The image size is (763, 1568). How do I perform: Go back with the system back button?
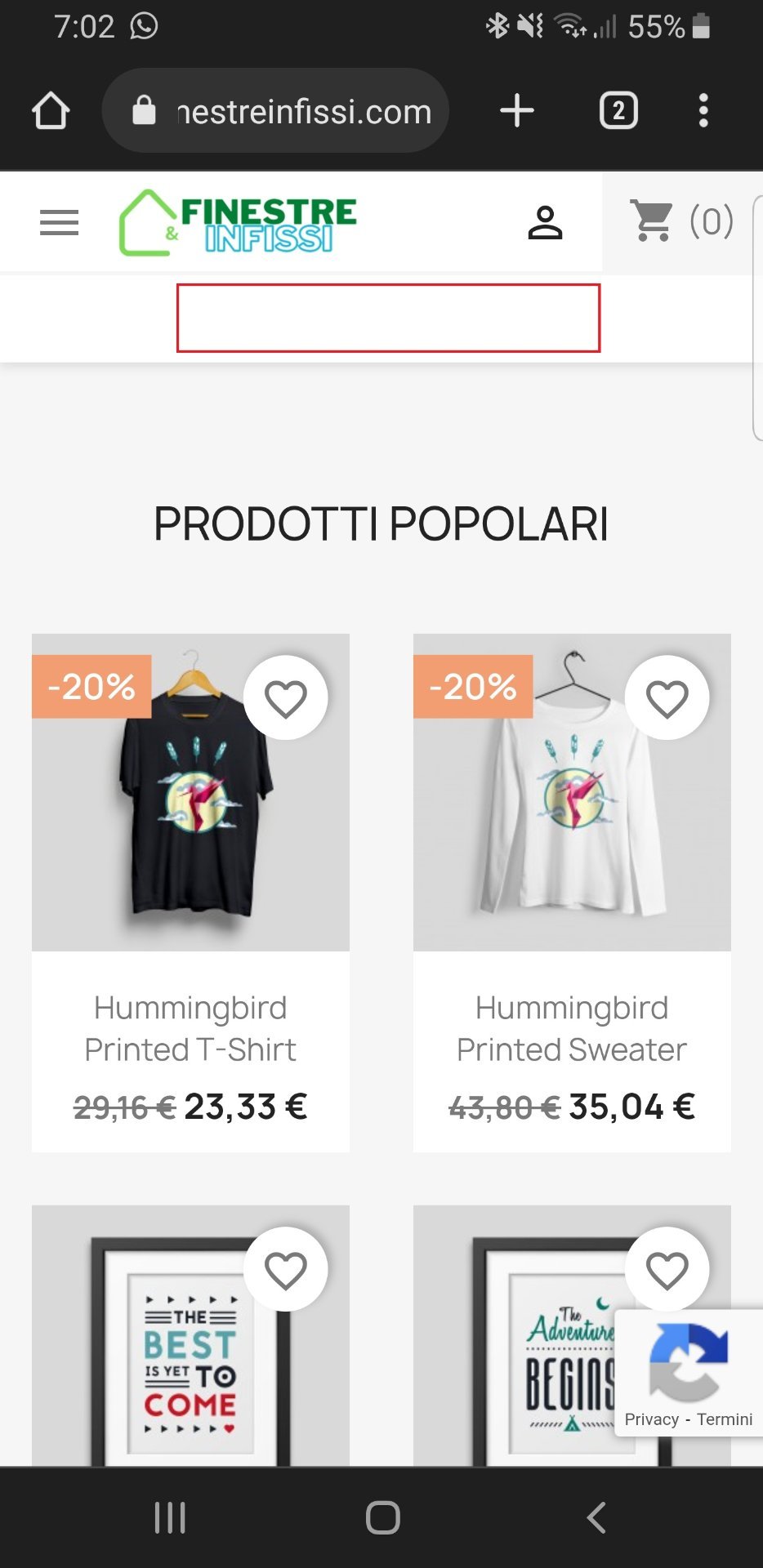pos(596,1518)
